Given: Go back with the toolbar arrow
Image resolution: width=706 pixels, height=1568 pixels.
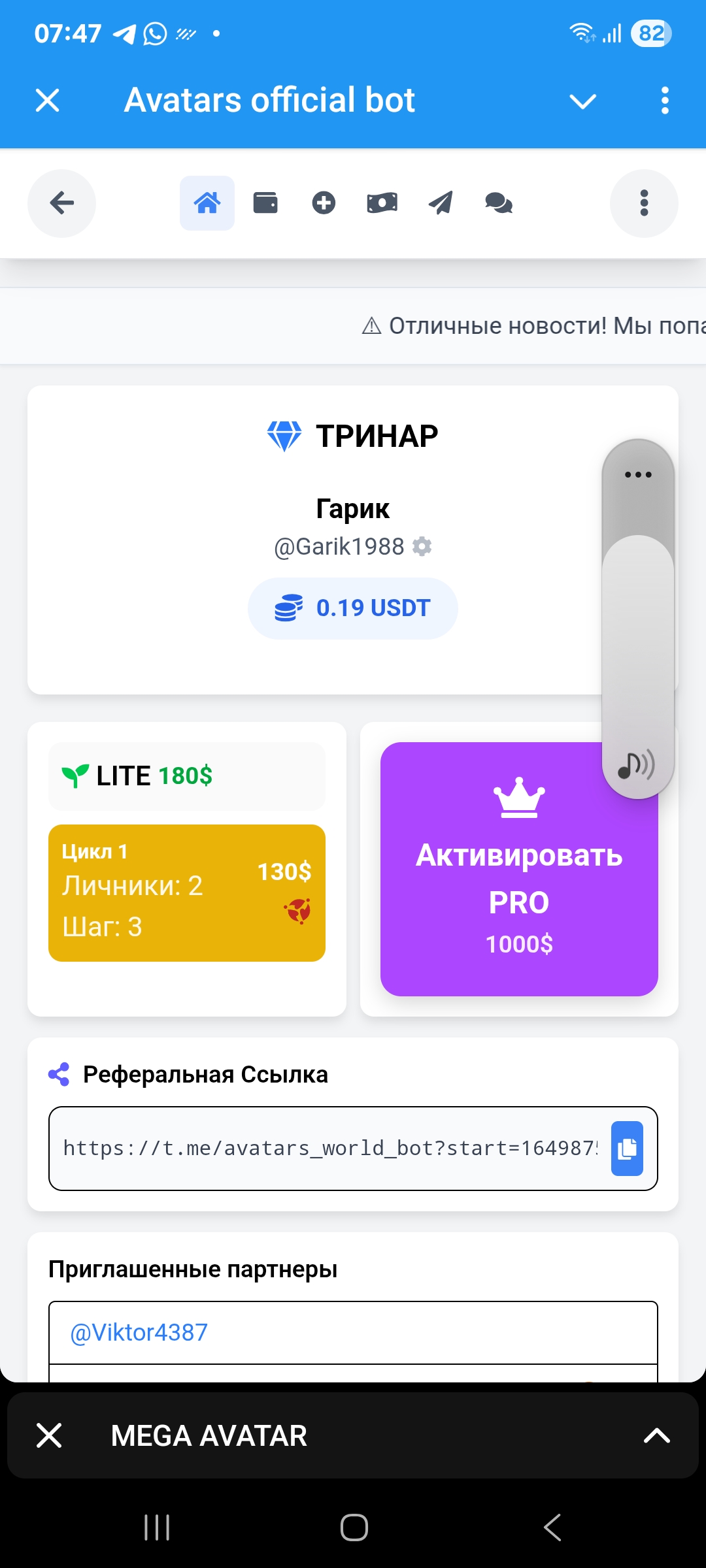Looking at the screenshot, I should pyautogui.click(x=62, y=203).
